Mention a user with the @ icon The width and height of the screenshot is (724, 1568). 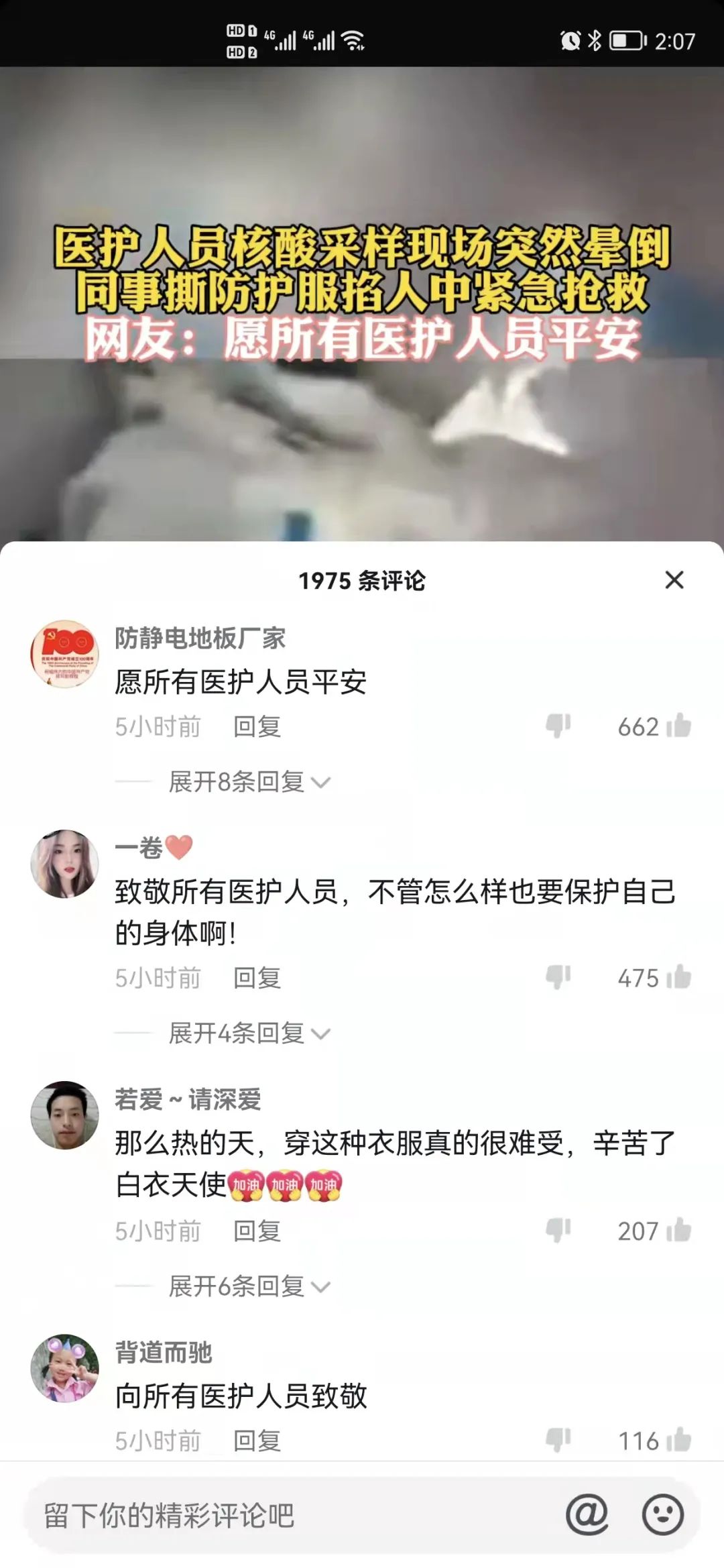[x=587, y=1515]
